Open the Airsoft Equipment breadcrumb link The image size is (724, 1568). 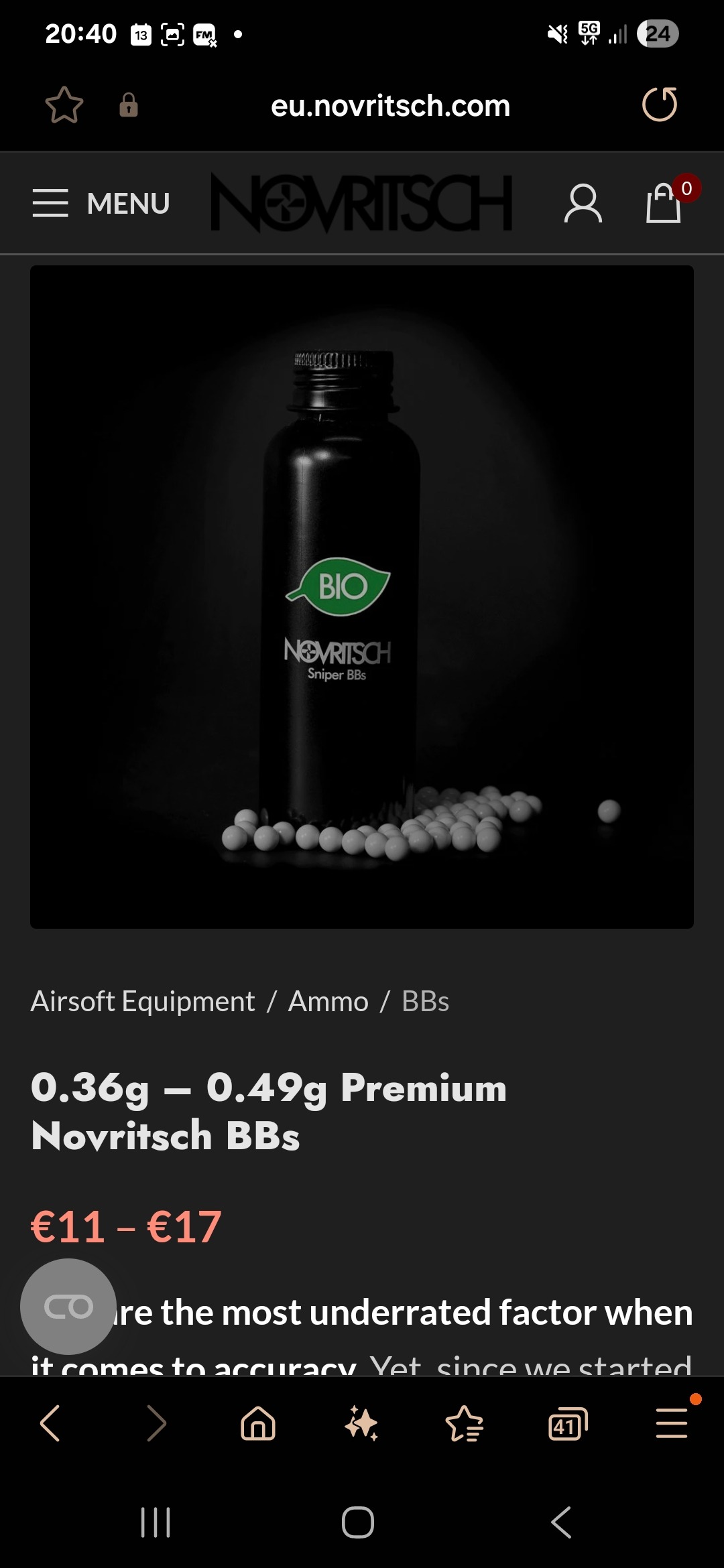143,1001
